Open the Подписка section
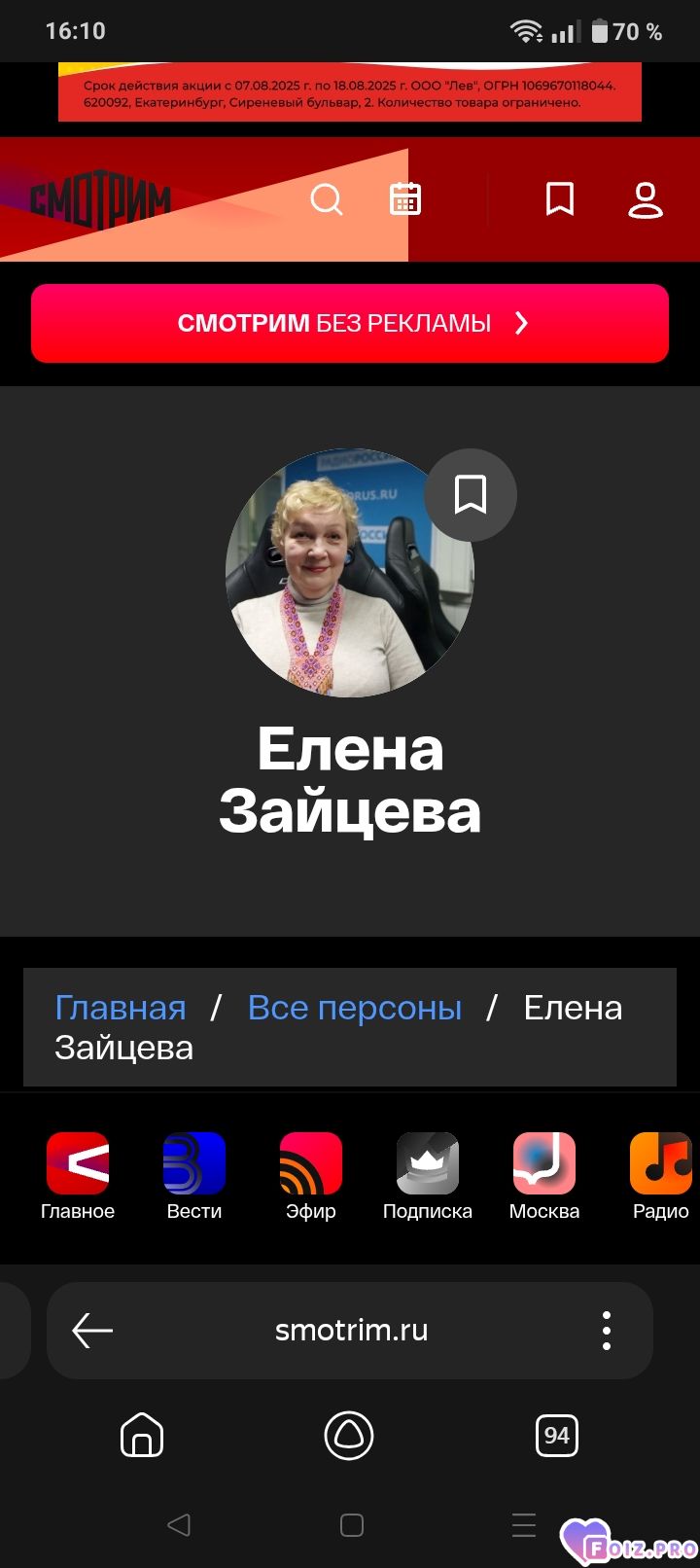The image size is (700, 1568). pyautogui.click(x=428, y=1177)
